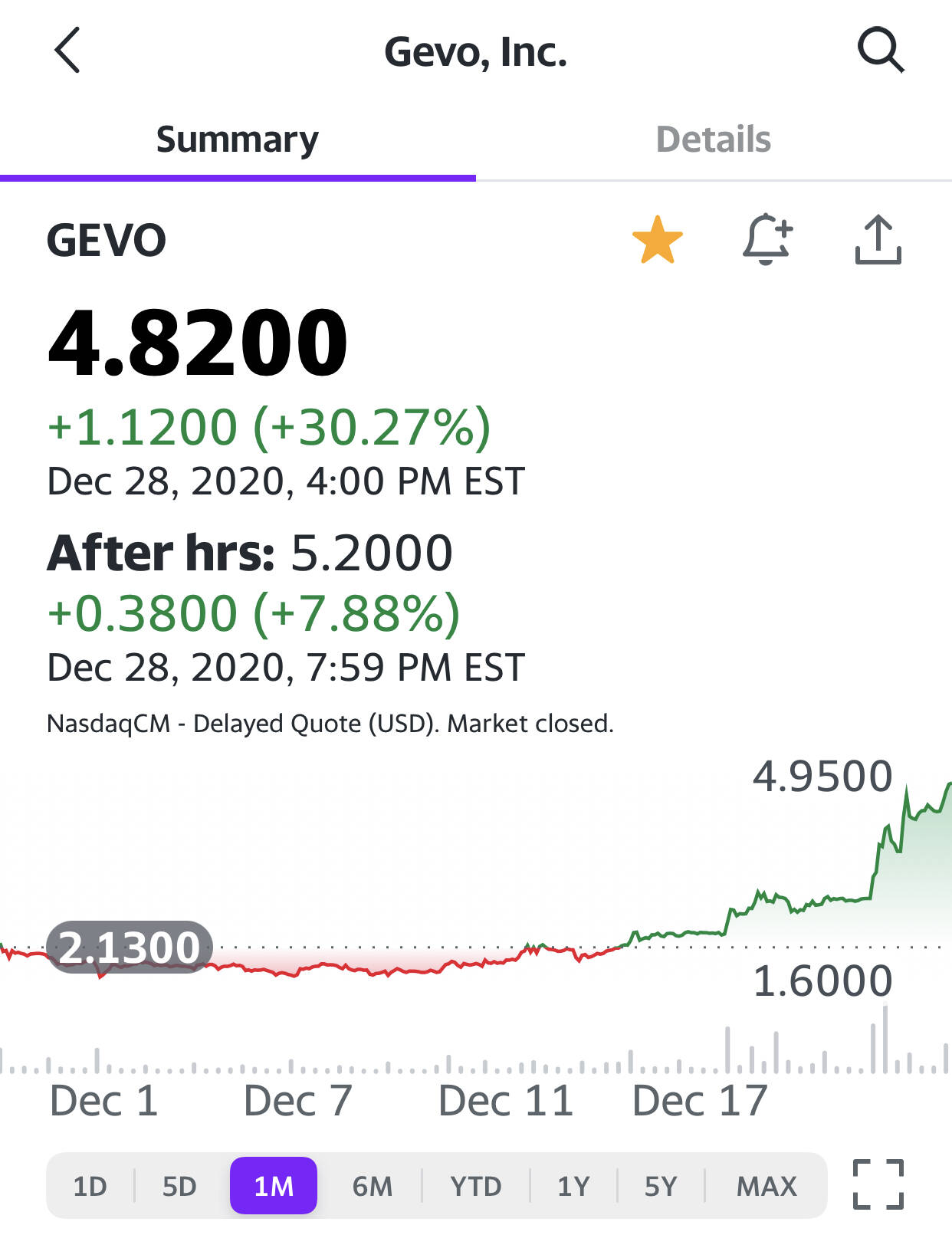The height and width of the screenshot is (1258, 952).
Task: Change chart to 1Y range
Action: 573,1186
